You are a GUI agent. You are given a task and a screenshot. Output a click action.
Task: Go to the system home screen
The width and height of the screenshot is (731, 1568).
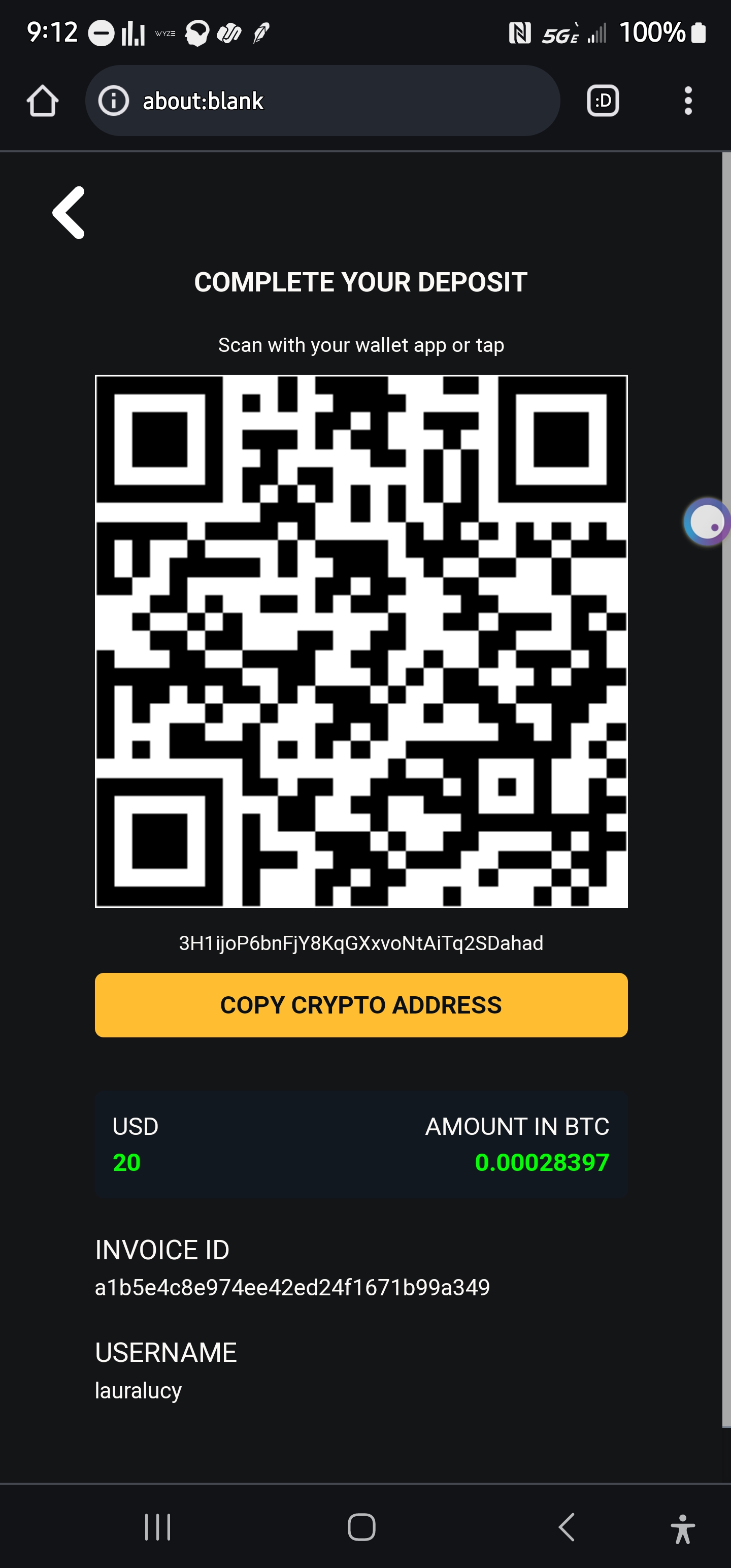tap(361, 1526)
